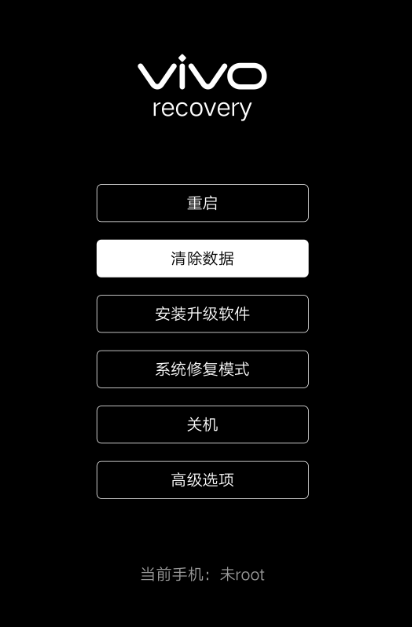This screenshot has height=627, width=412.
Task: Select the 清除数据 option
Action: pos(202,258)
